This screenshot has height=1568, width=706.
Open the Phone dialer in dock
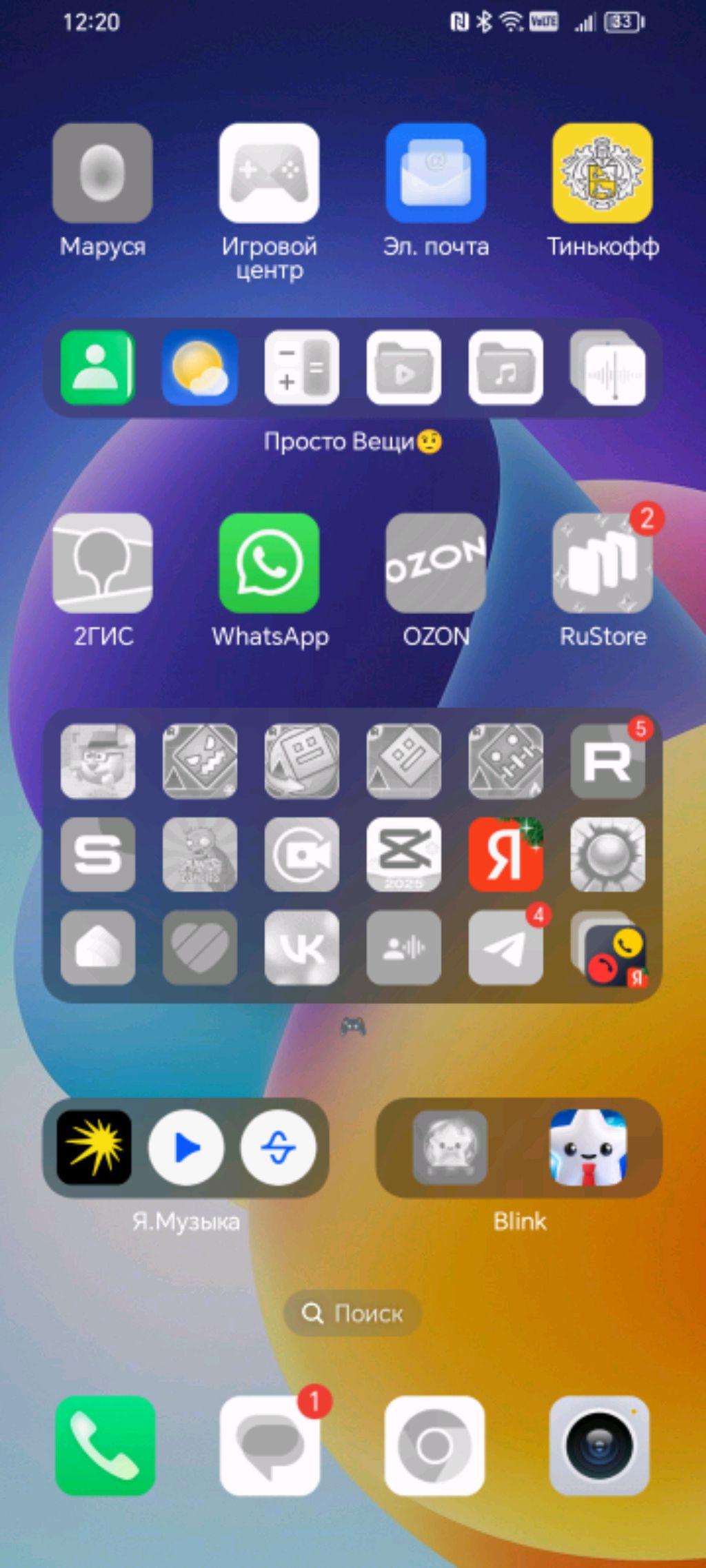click(x=105, y=1446)
